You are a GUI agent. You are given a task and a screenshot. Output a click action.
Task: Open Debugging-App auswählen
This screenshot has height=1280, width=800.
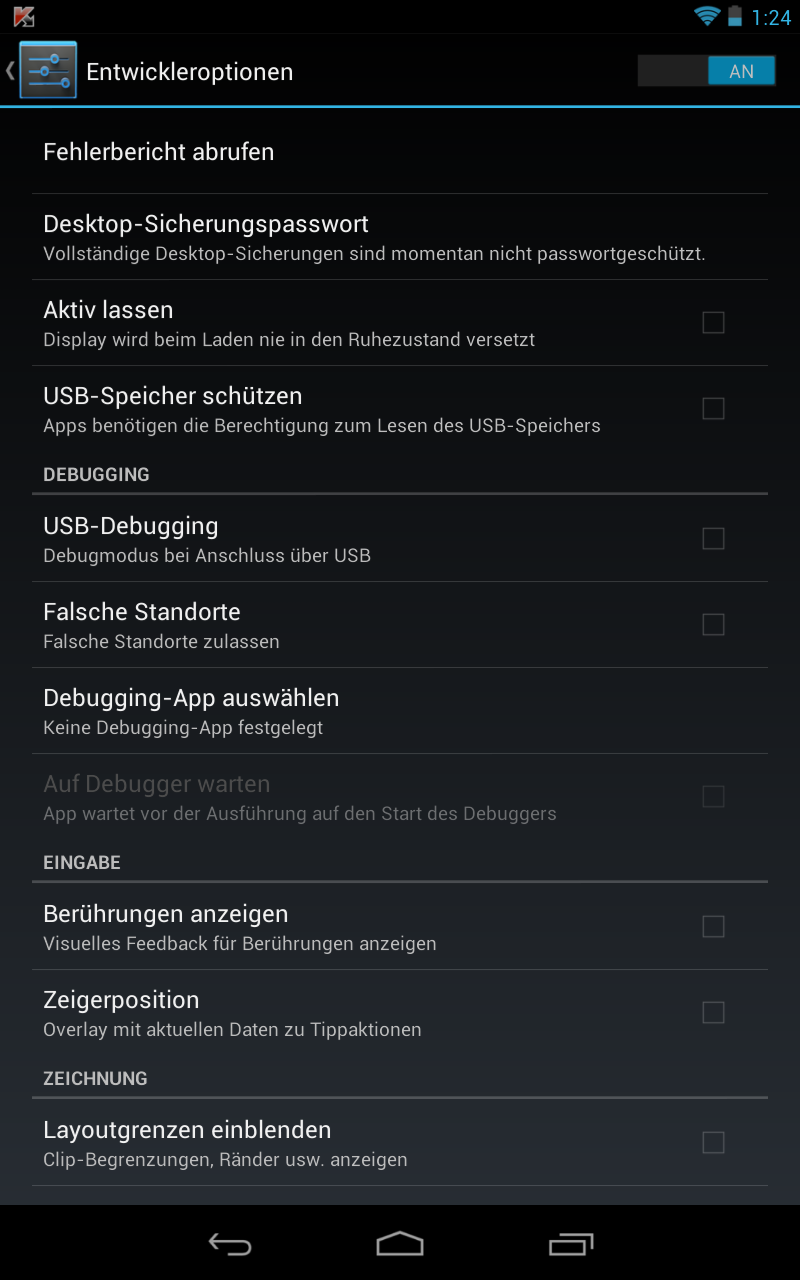click(400, 711)
